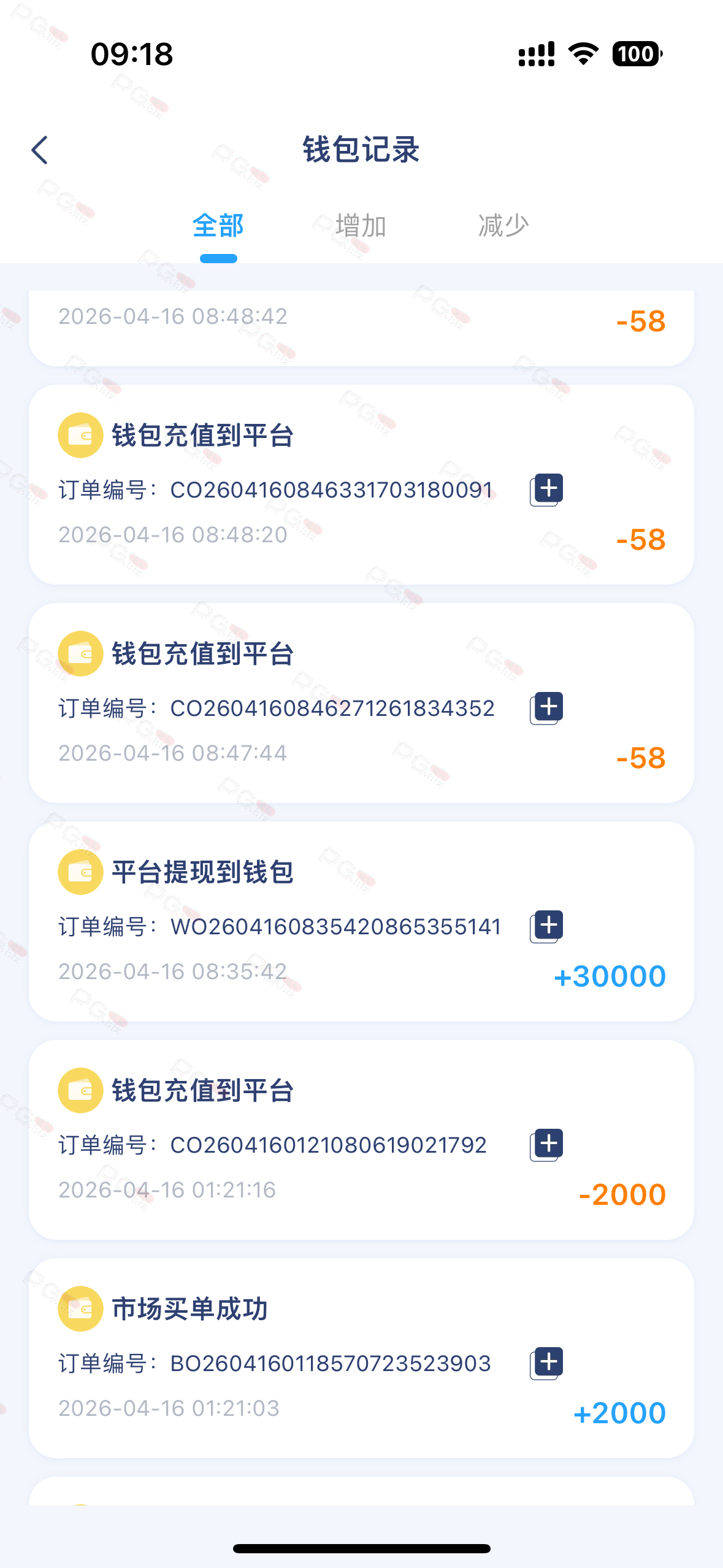Copy order number BO260416011857072352​3903
Screen dimensions: 723x1568
547,1363
